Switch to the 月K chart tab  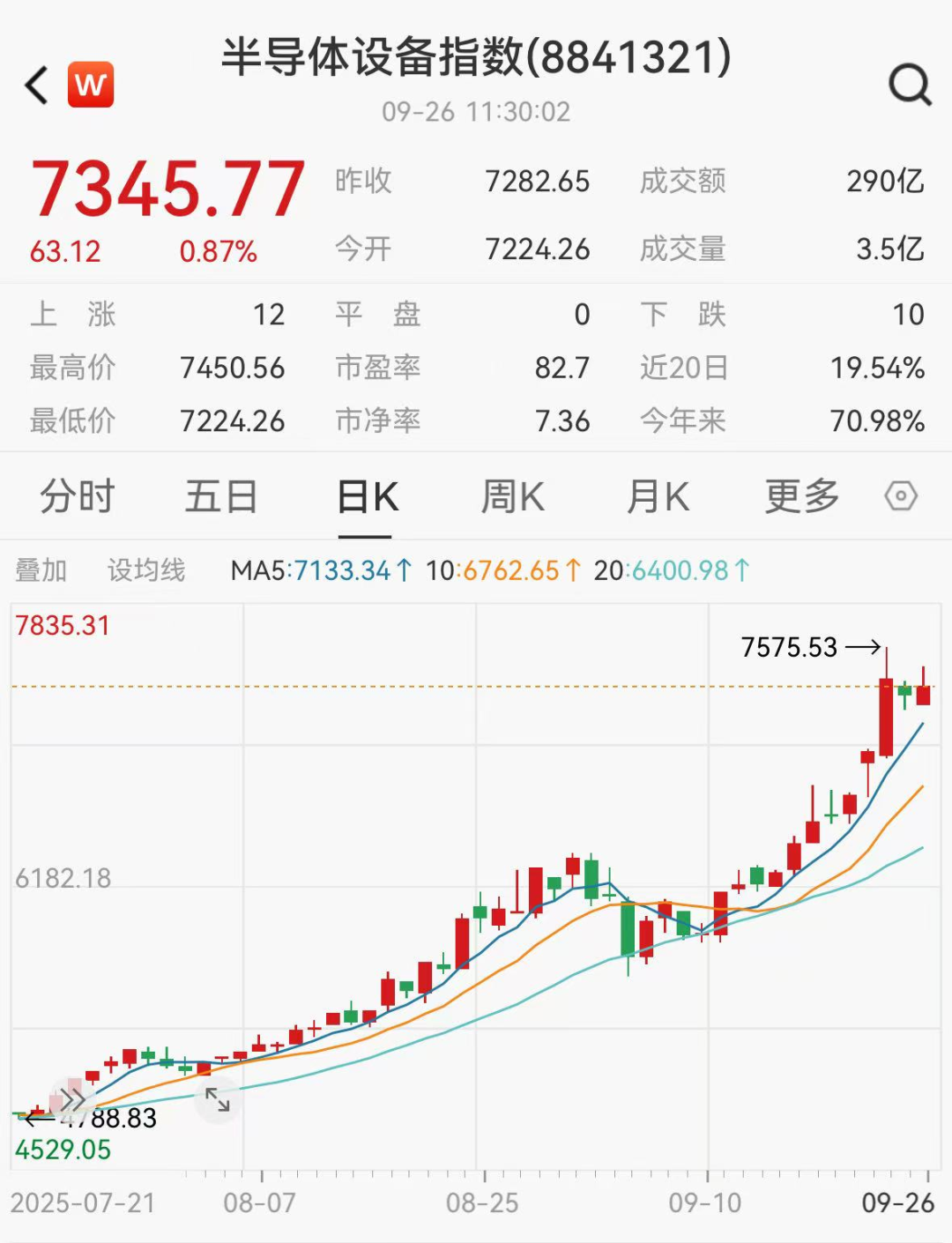[x=658, y=496]
